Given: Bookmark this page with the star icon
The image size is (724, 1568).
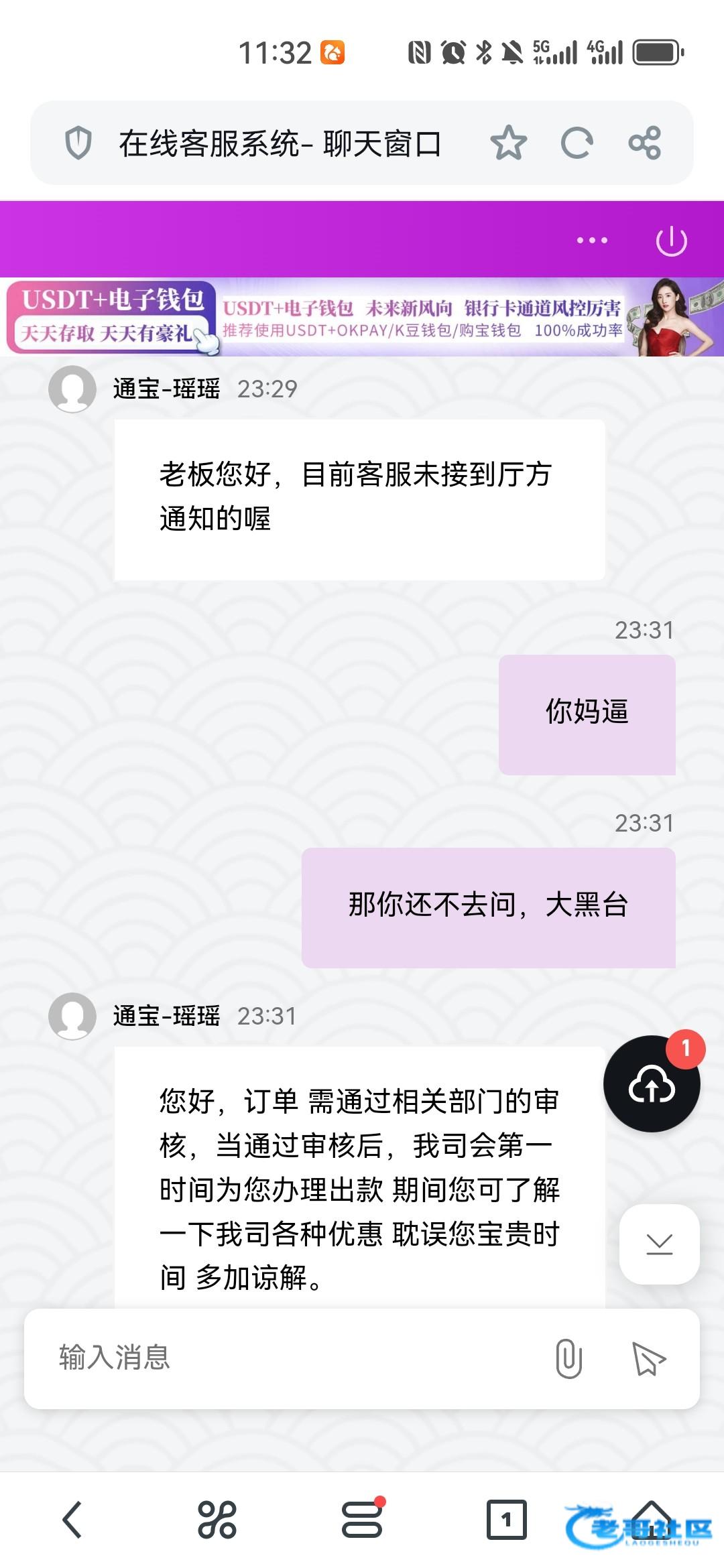Looking at the screenshot, I should 508,143.
